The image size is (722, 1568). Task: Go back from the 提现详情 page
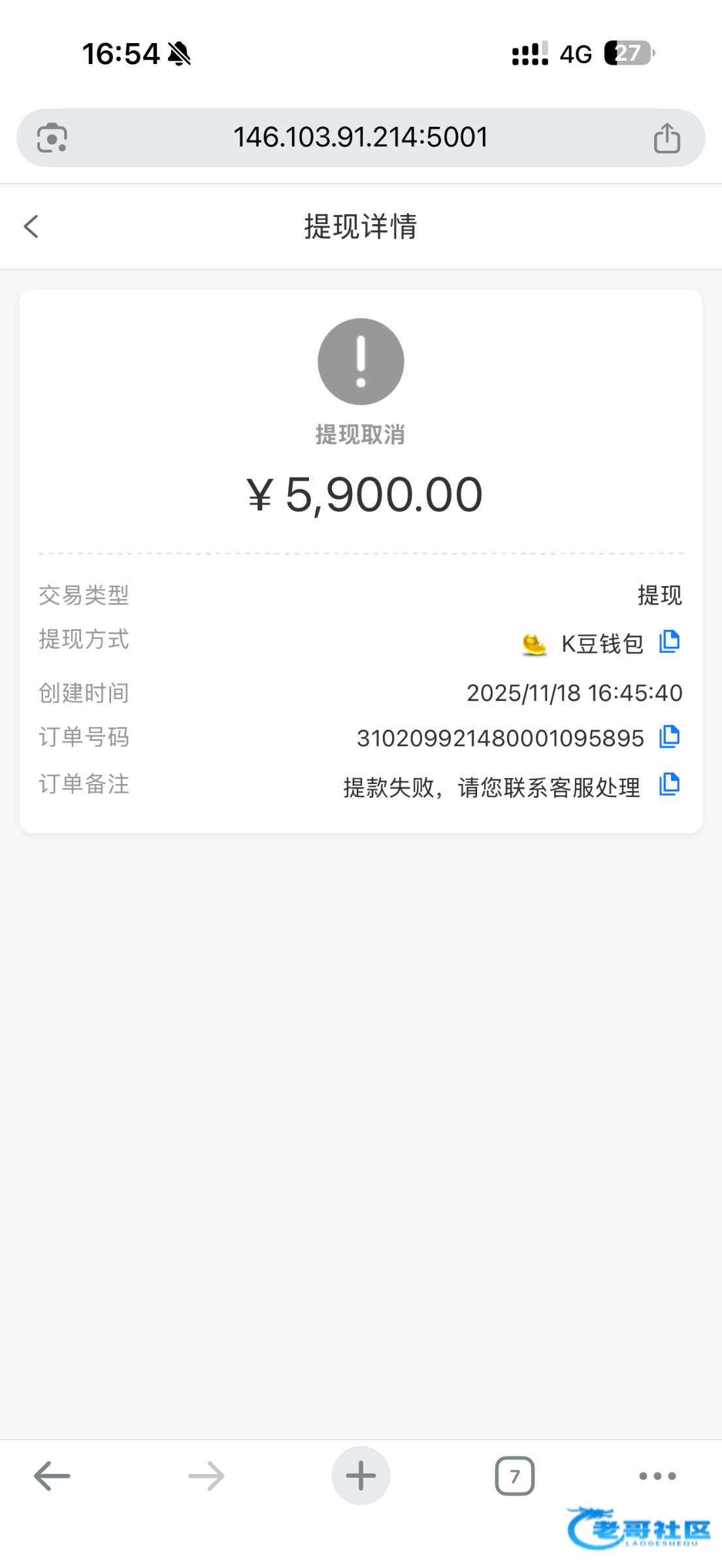[31, 227]
